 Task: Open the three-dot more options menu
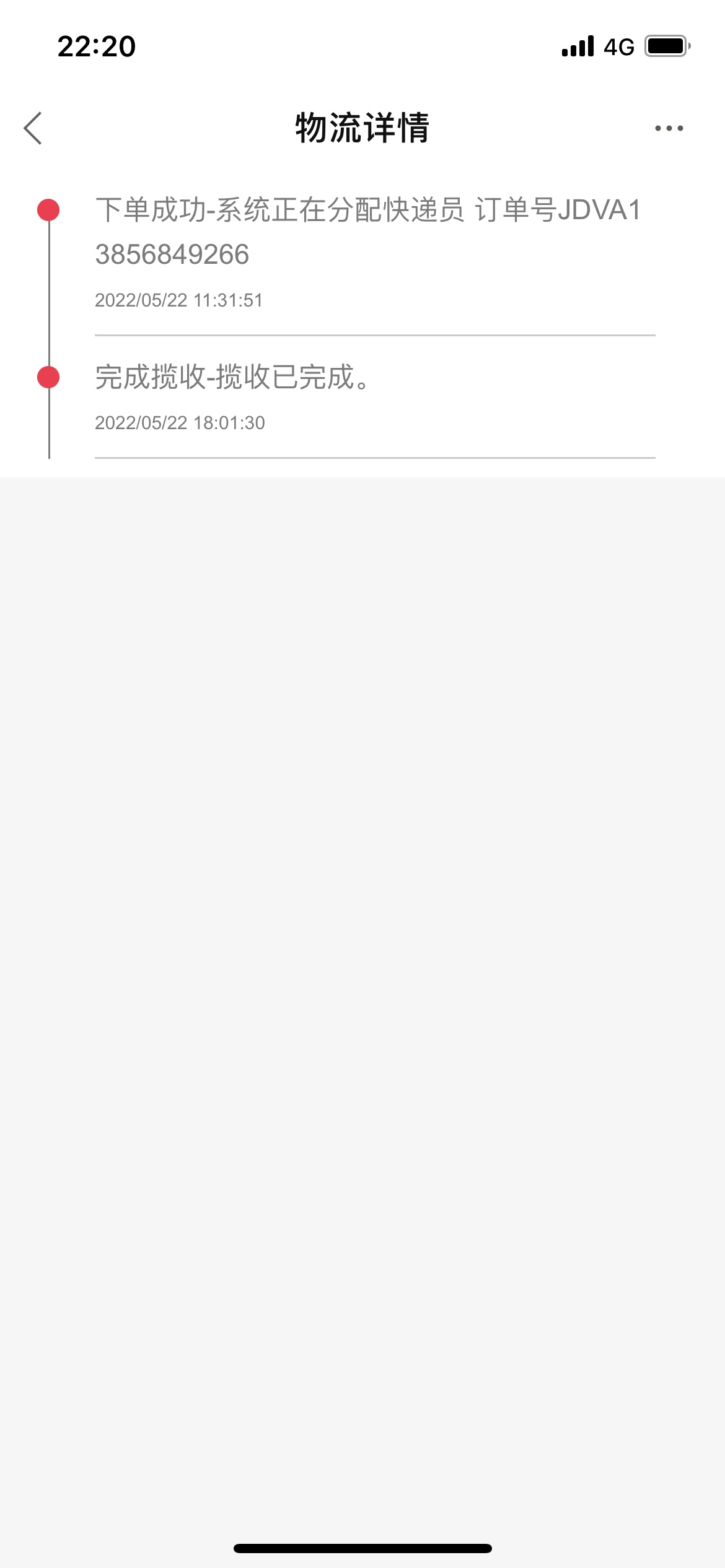click(x=669, y=128)
